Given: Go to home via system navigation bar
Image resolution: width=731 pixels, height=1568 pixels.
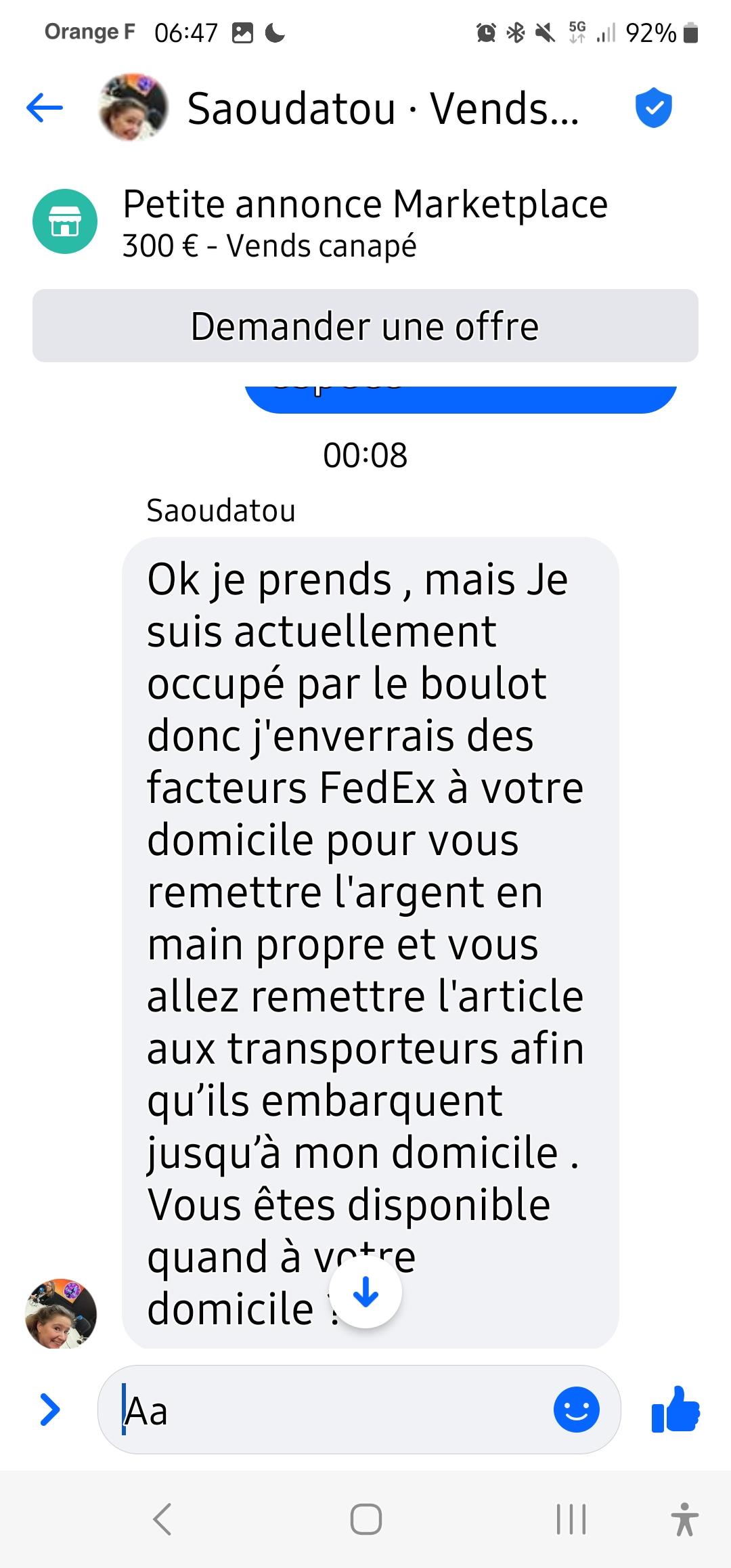Looking at the screenshot, I should [x=366, y=1519].
